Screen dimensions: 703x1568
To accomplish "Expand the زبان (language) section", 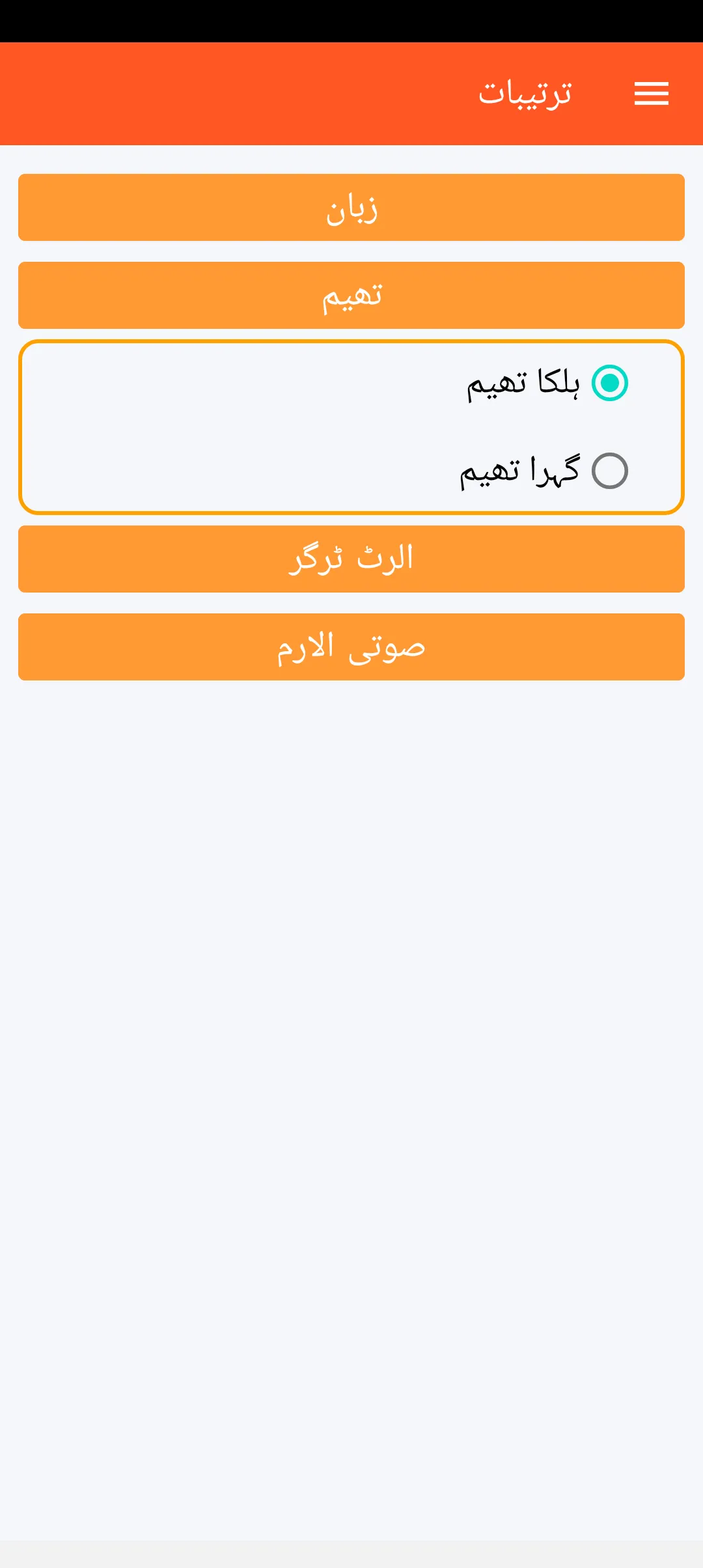I will (351, 208).
